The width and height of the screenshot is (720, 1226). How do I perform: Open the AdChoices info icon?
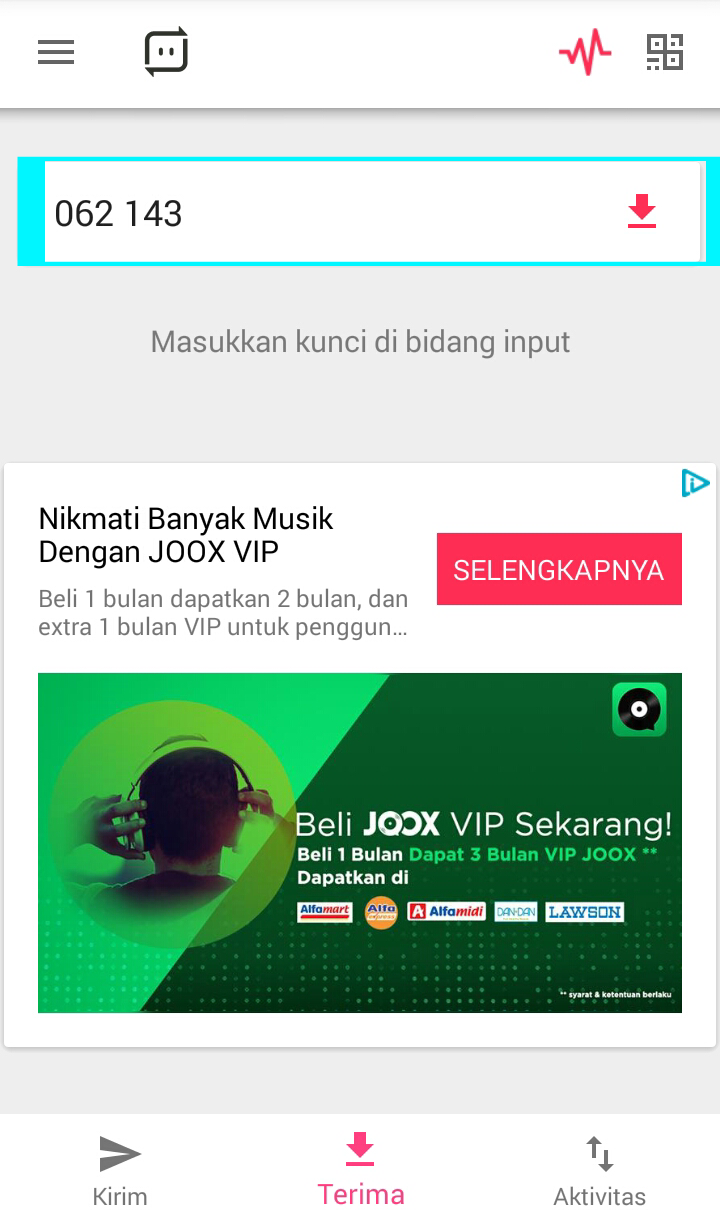[695, 483]
